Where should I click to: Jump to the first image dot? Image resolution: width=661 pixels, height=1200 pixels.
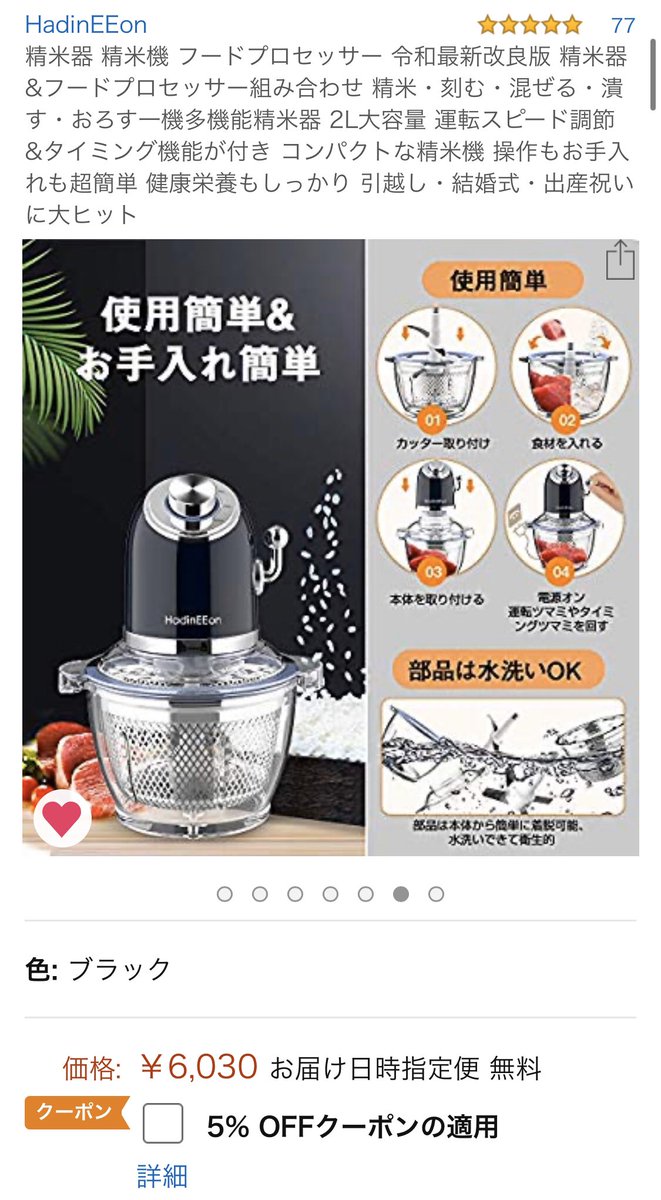click(225, 894)
